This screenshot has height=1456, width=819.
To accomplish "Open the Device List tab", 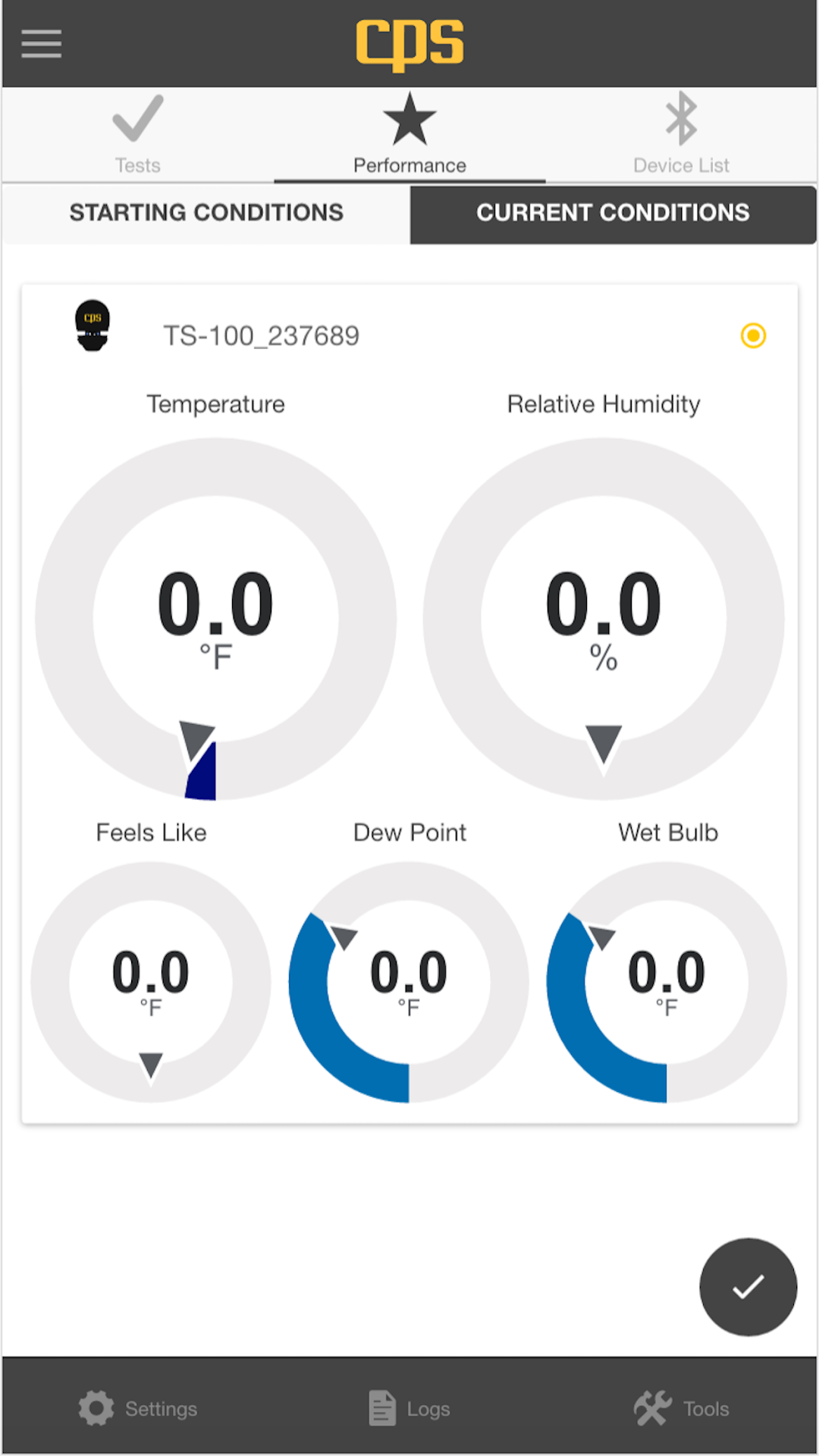I will click(x=681, y=135).
